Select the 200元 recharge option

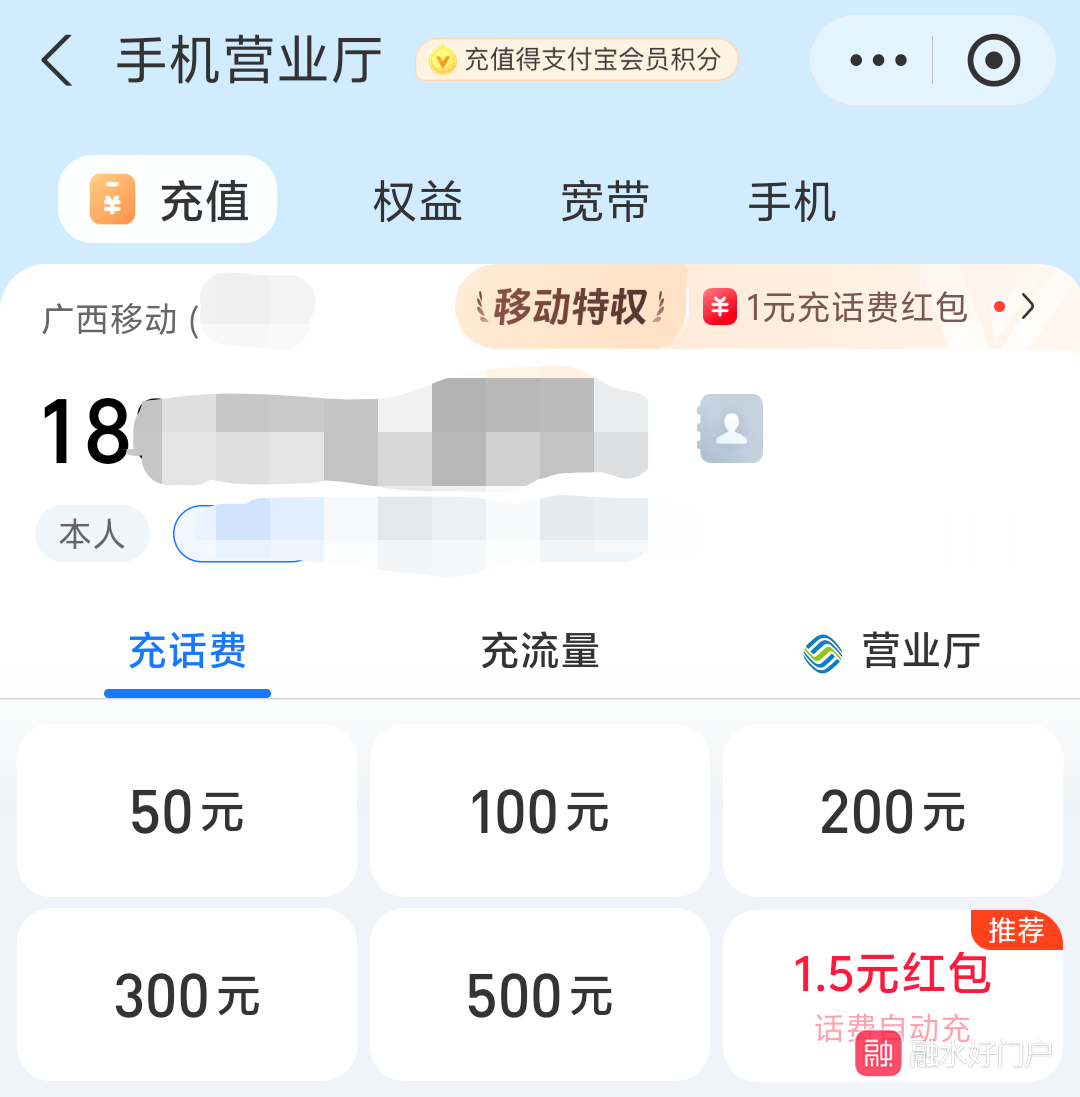(892, 811)
